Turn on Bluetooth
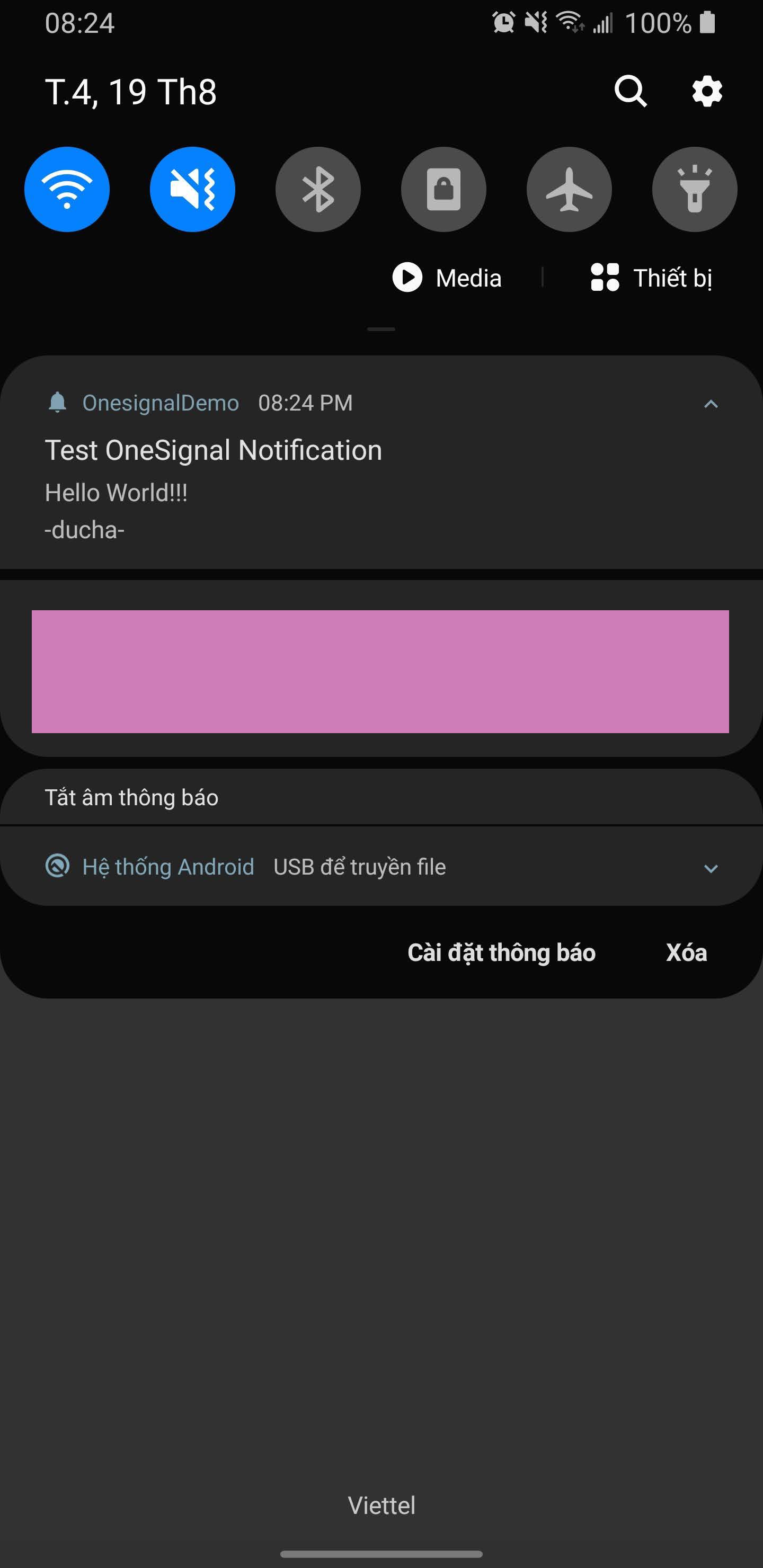 (x=318, y=189)
